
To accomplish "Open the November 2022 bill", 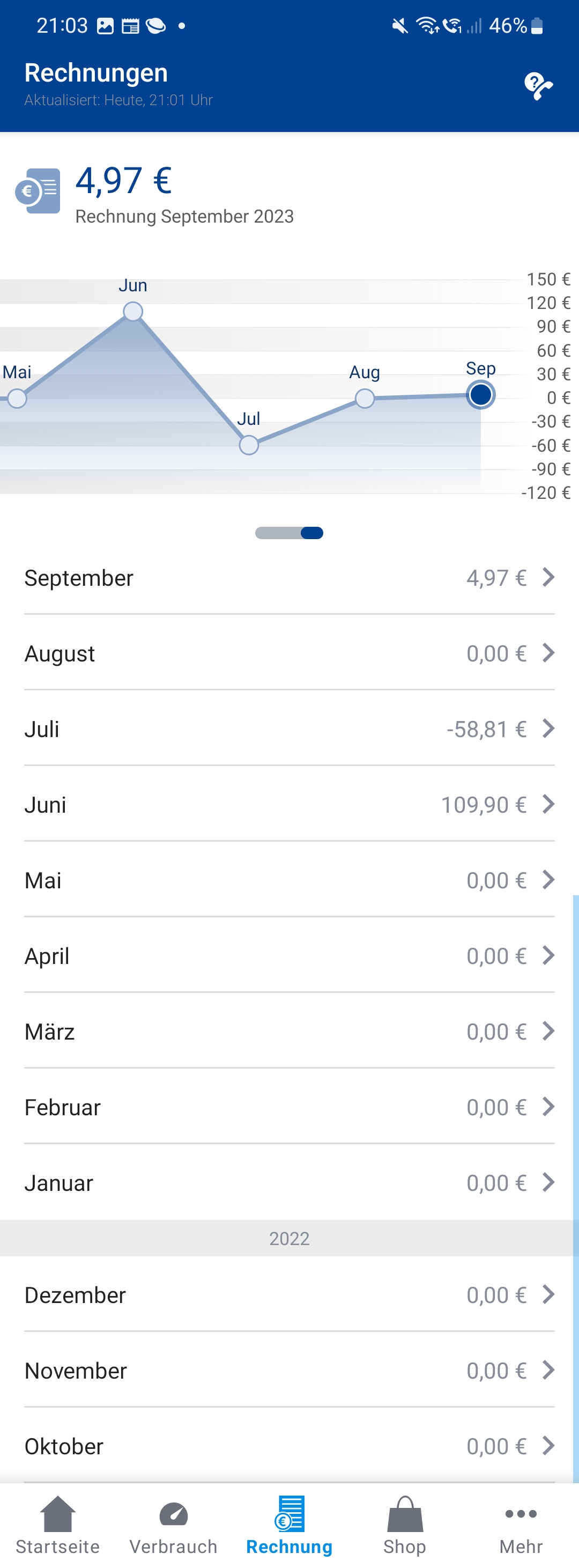I will [289, 1370].
